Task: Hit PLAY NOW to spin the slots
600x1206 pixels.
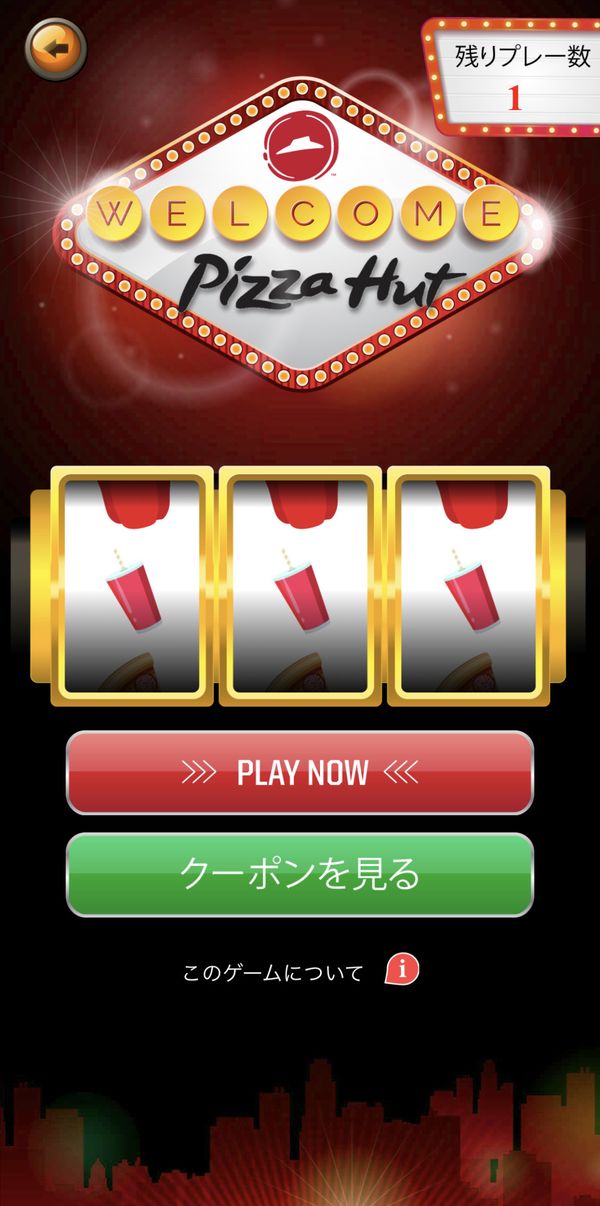Action: [x=300, y=772]
